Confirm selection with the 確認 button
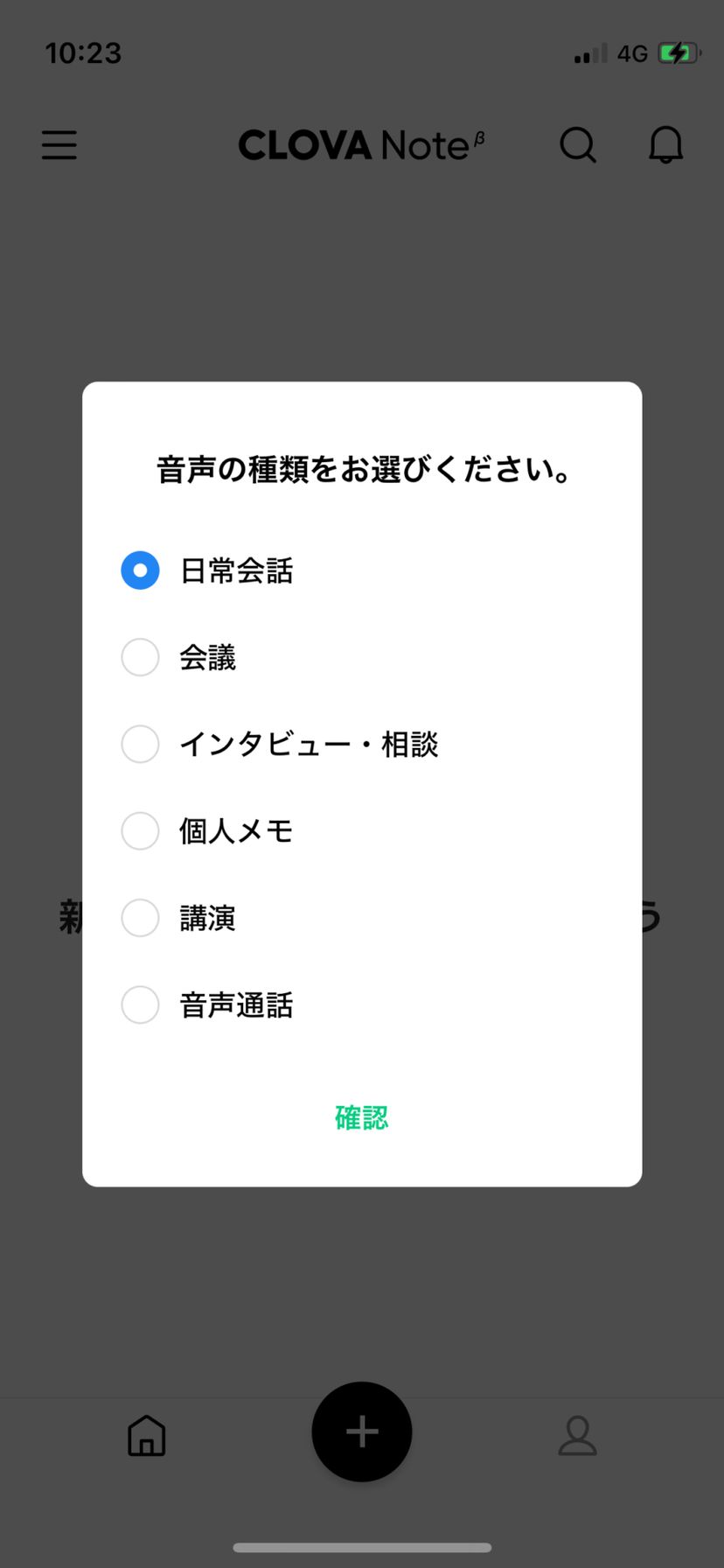 coord(361,1117)
